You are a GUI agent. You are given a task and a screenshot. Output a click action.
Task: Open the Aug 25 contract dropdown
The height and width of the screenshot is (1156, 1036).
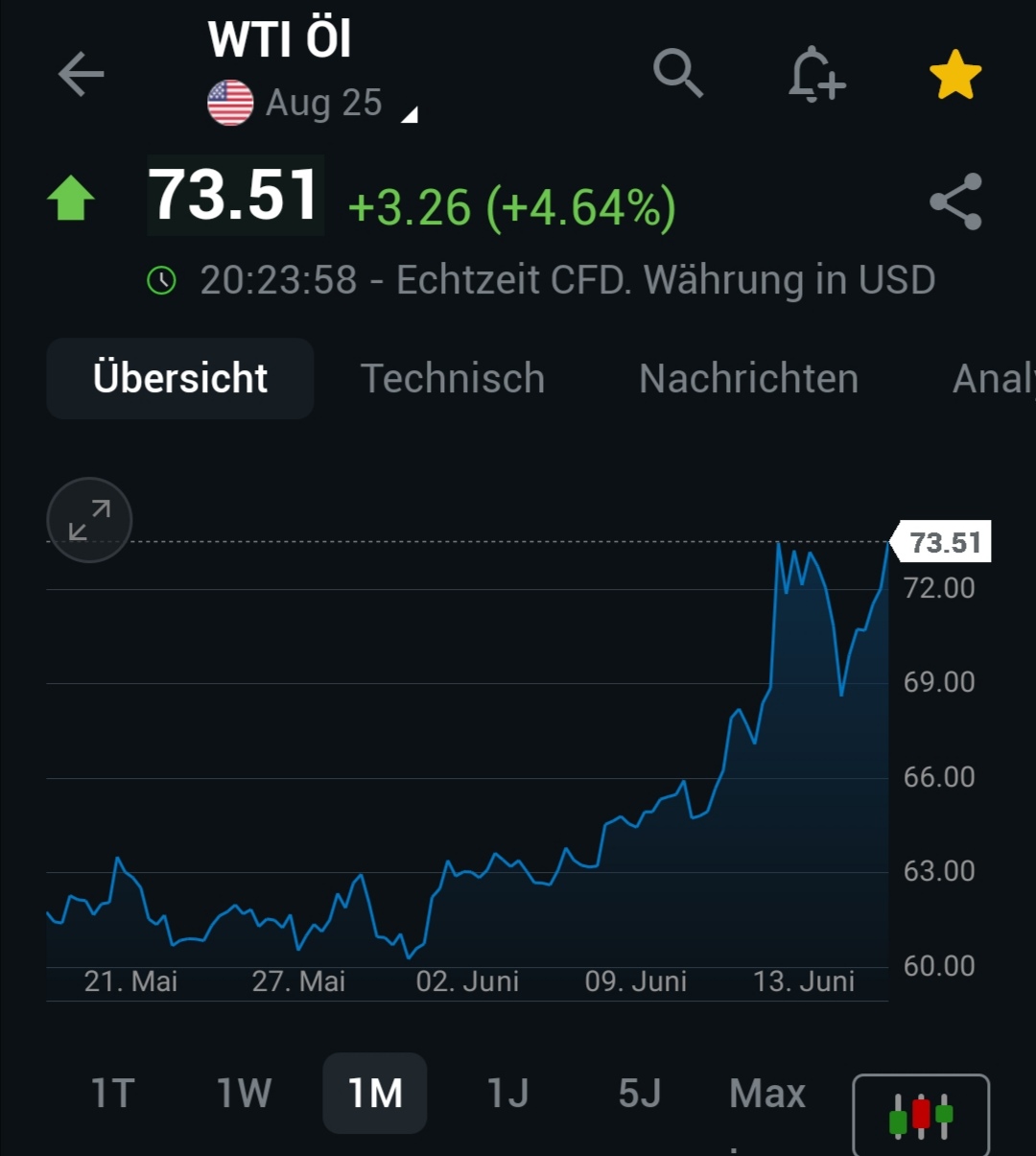(326, 103)
